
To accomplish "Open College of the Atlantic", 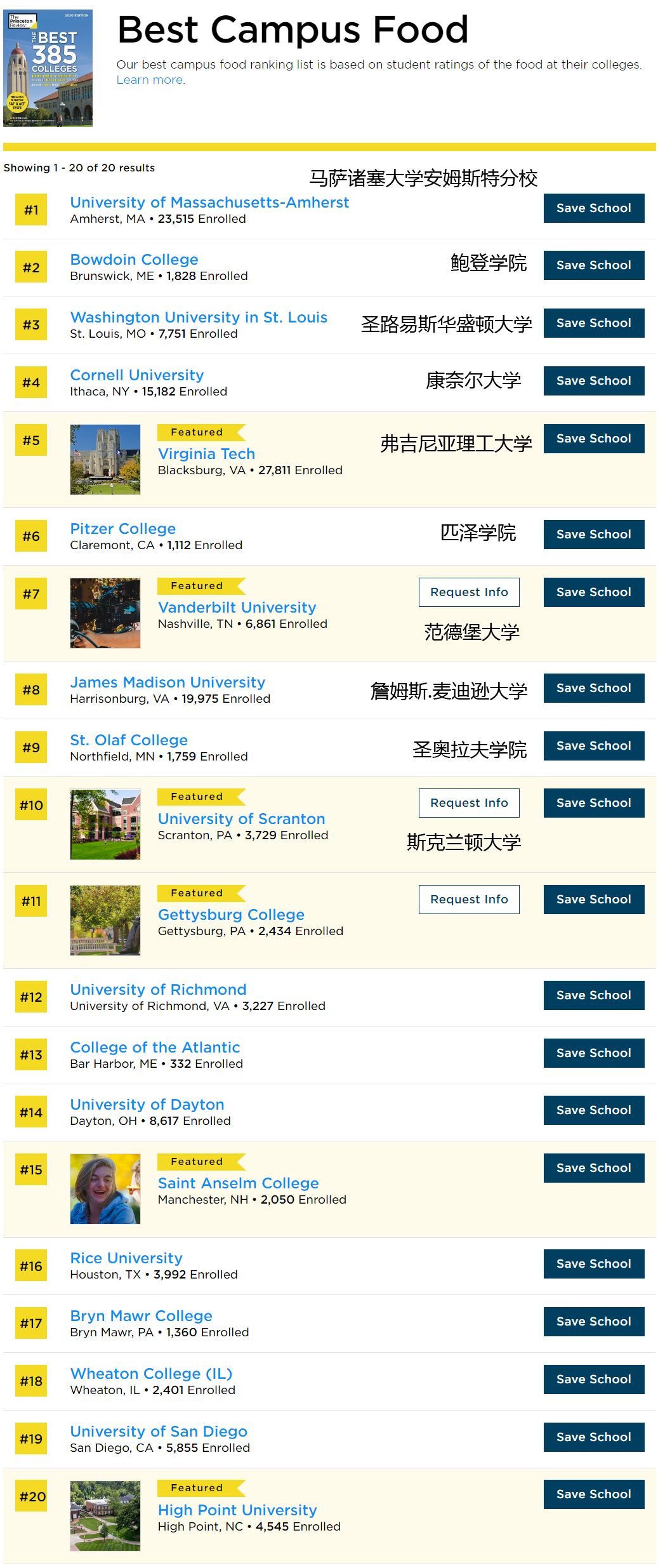I will [x=155, y=1047].
